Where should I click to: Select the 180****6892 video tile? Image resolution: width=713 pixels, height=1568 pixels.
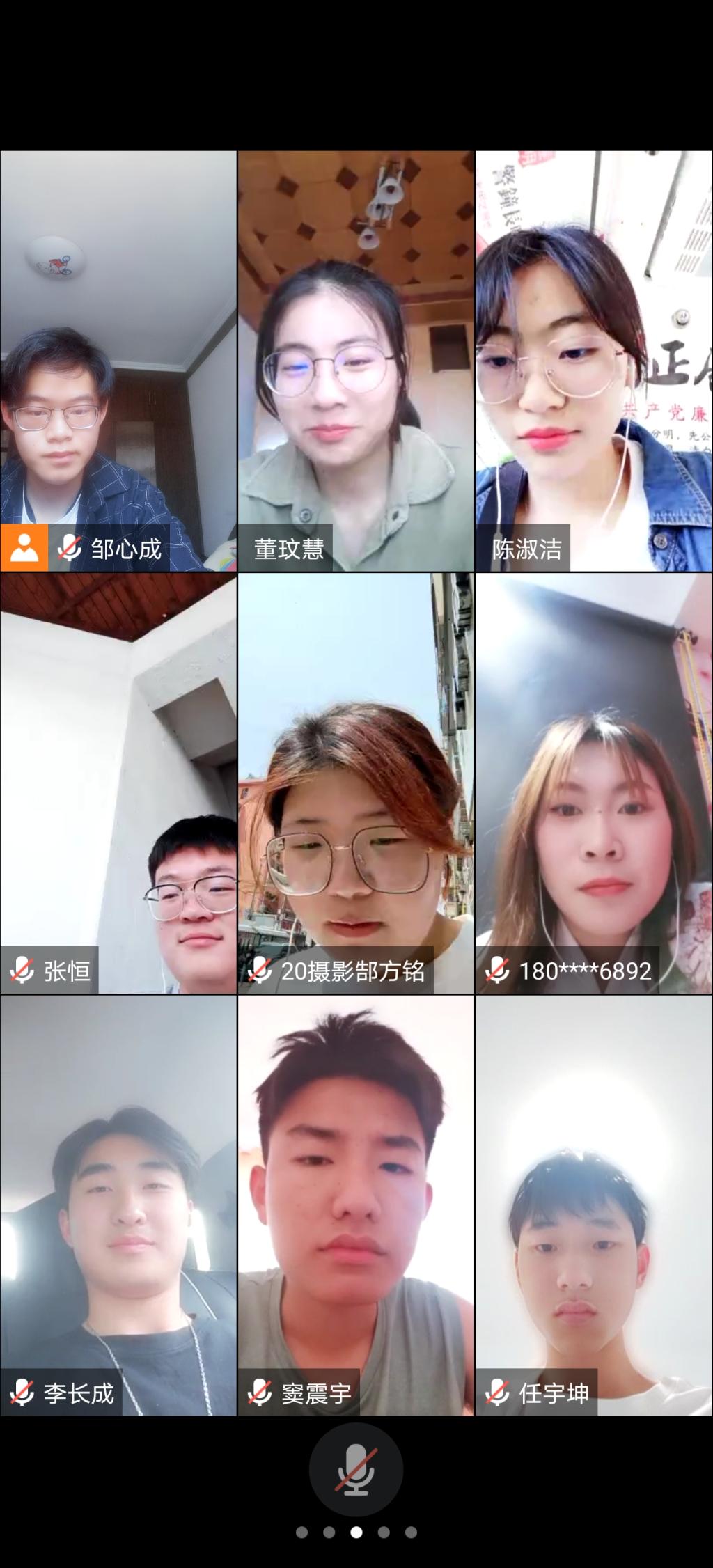coord(594,783)
